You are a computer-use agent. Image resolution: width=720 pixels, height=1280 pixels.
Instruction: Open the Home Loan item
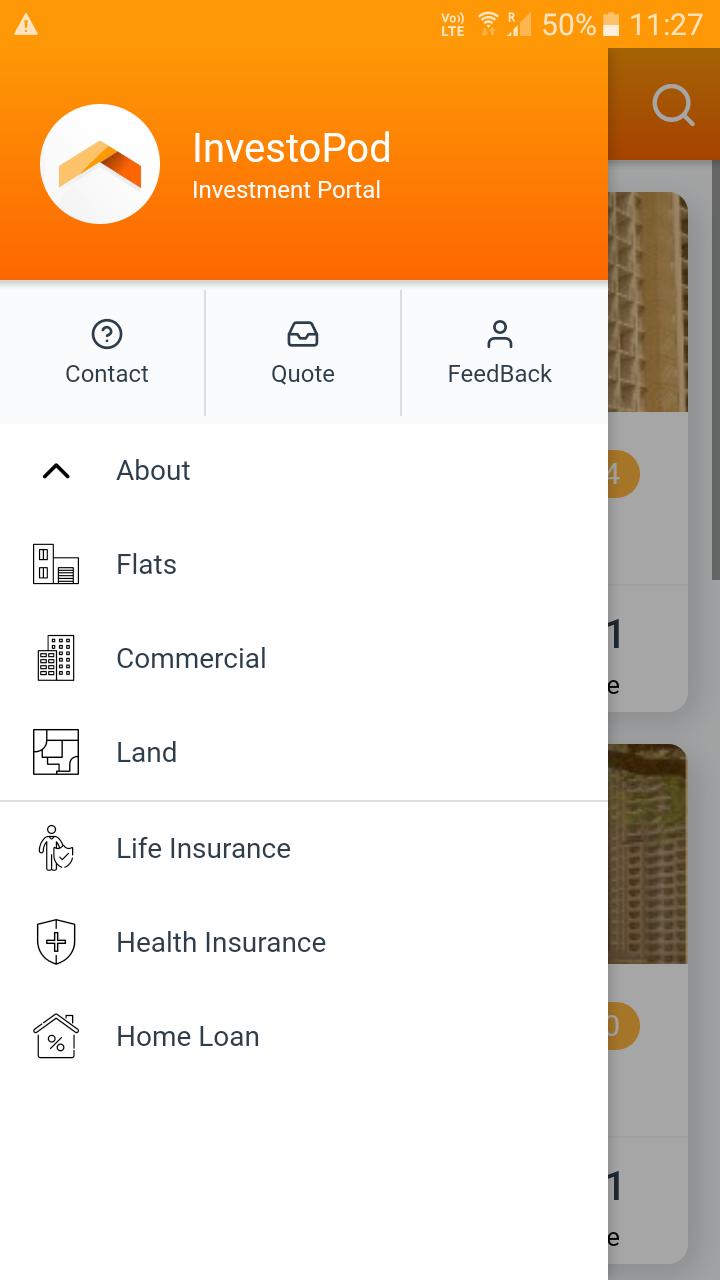click(x=188, y=1037)
